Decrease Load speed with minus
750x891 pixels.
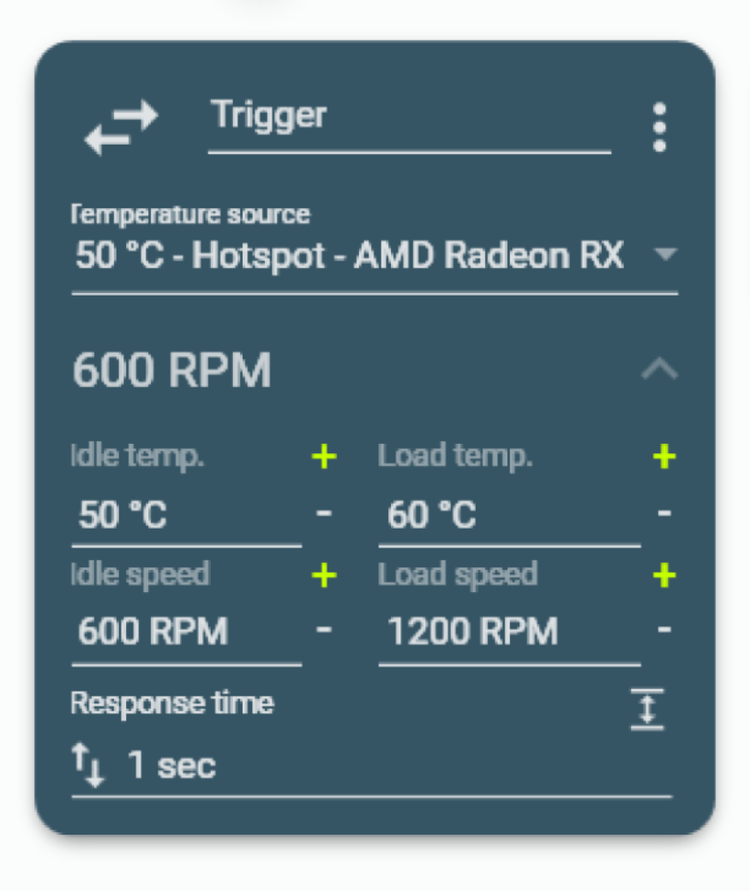tap(665, 631)
